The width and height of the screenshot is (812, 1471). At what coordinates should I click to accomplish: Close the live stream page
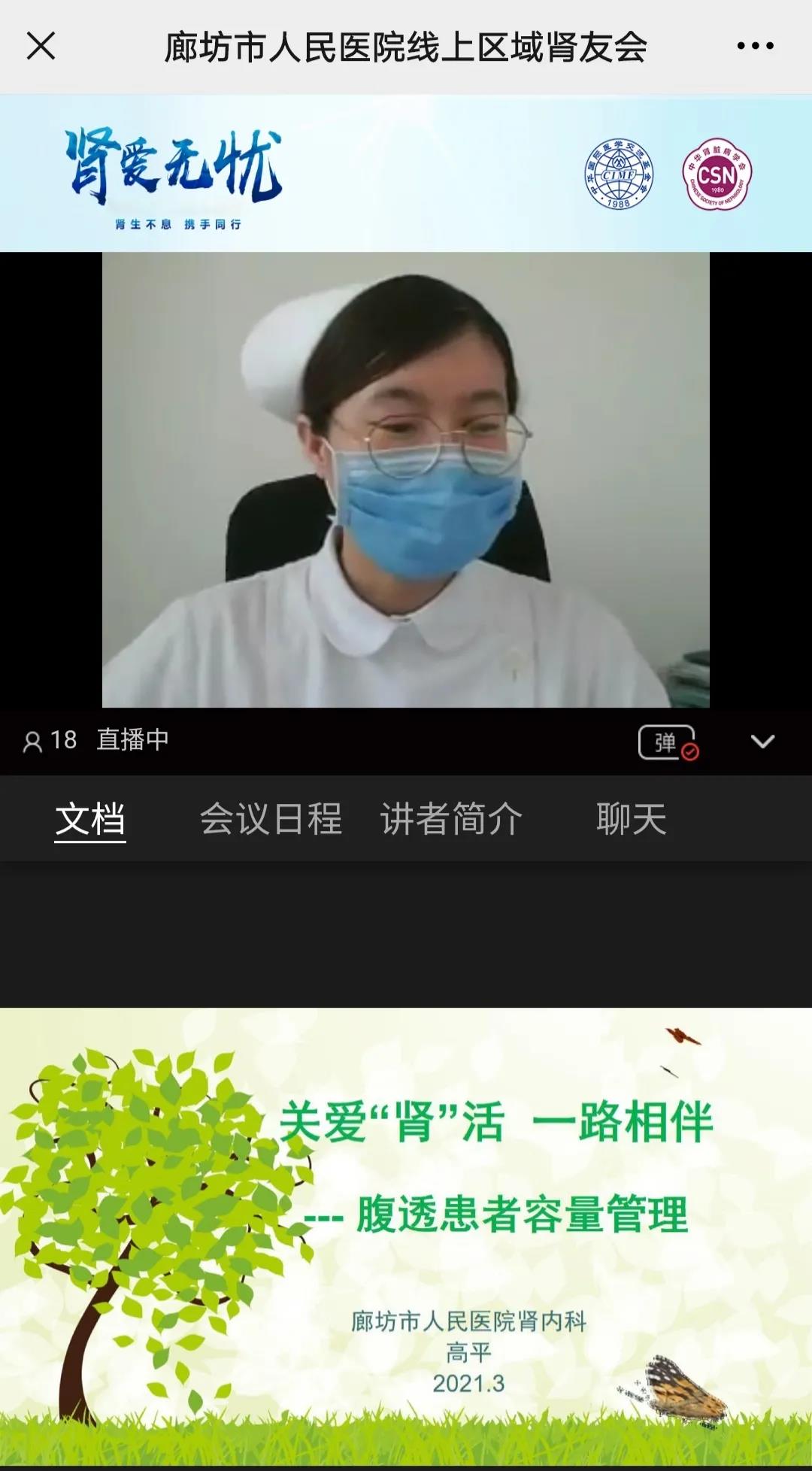[x=41, y=46]
